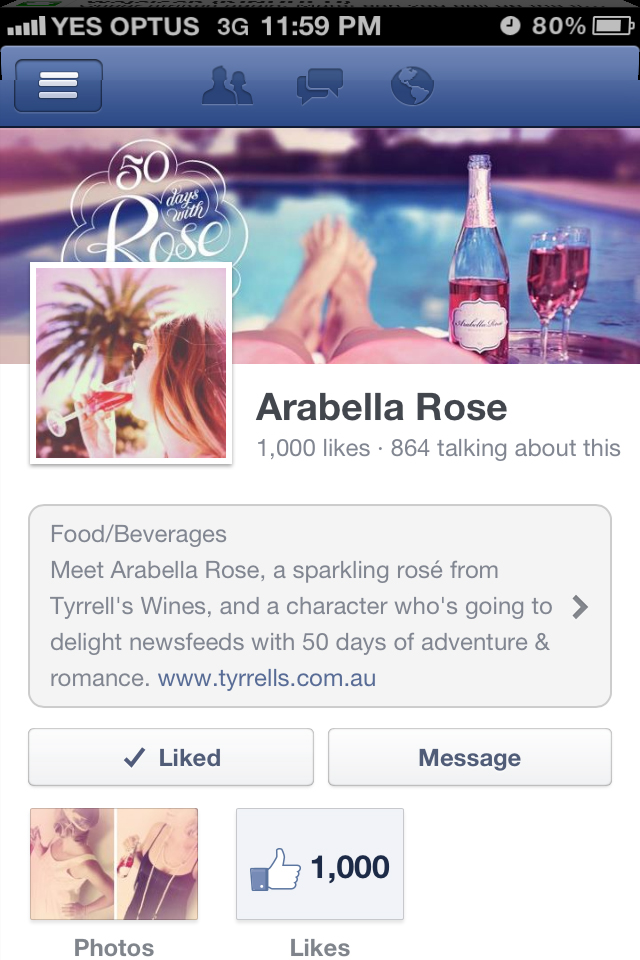Tap the Liked button to unlike
Image resolution: width=640 pixels, height=960 pixels.
171,757
